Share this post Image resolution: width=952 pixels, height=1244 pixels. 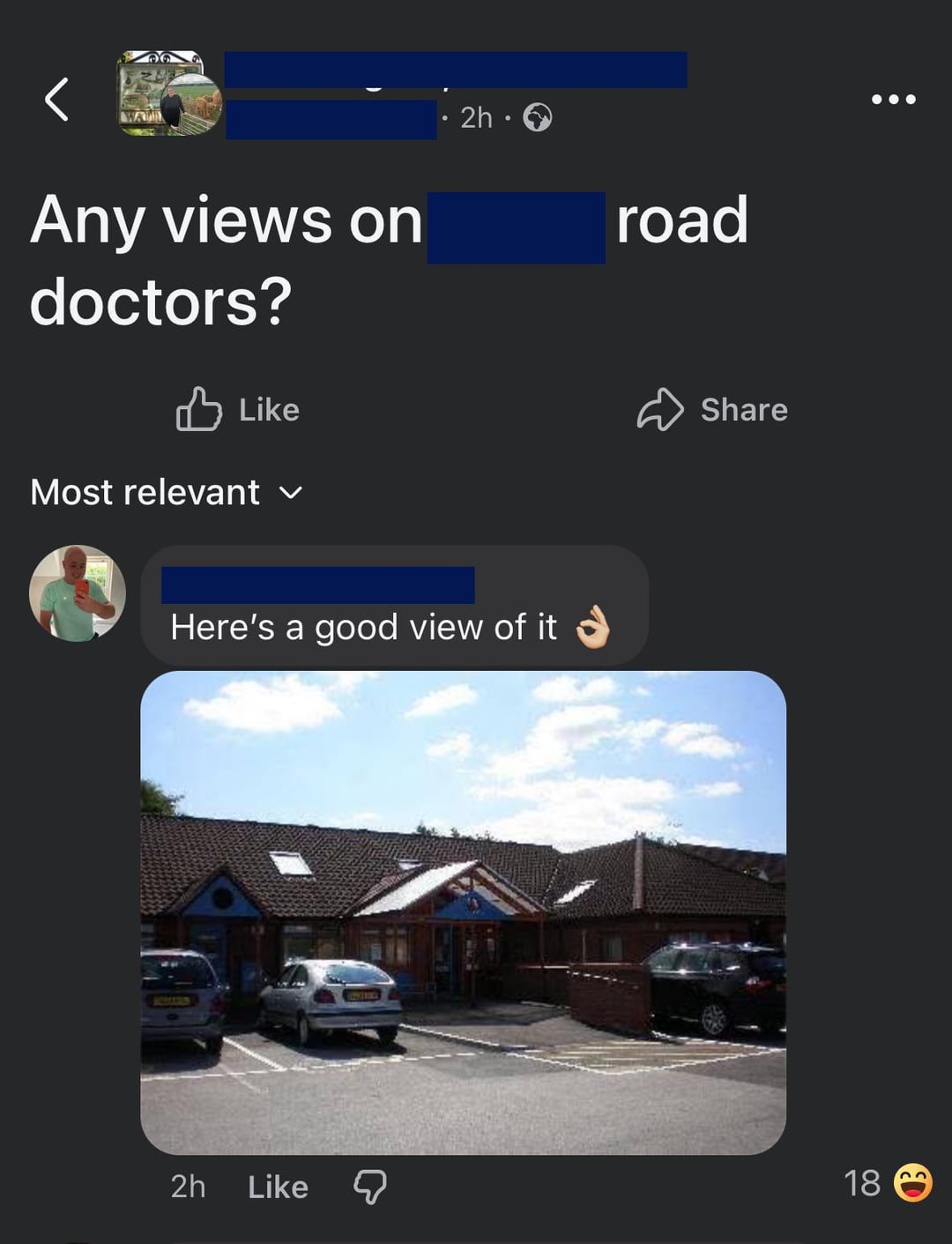coord(712,410)
